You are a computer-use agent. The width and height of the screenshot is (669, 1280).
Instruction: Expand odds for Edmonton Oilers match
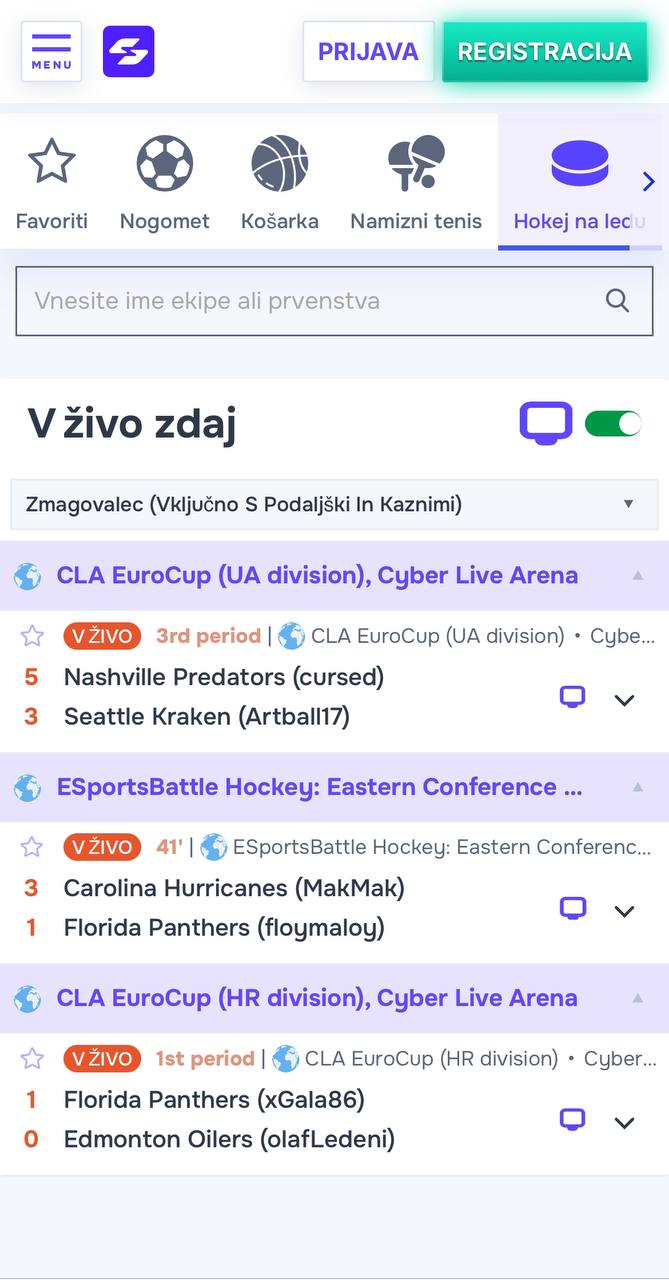(x=625, y=1122)
